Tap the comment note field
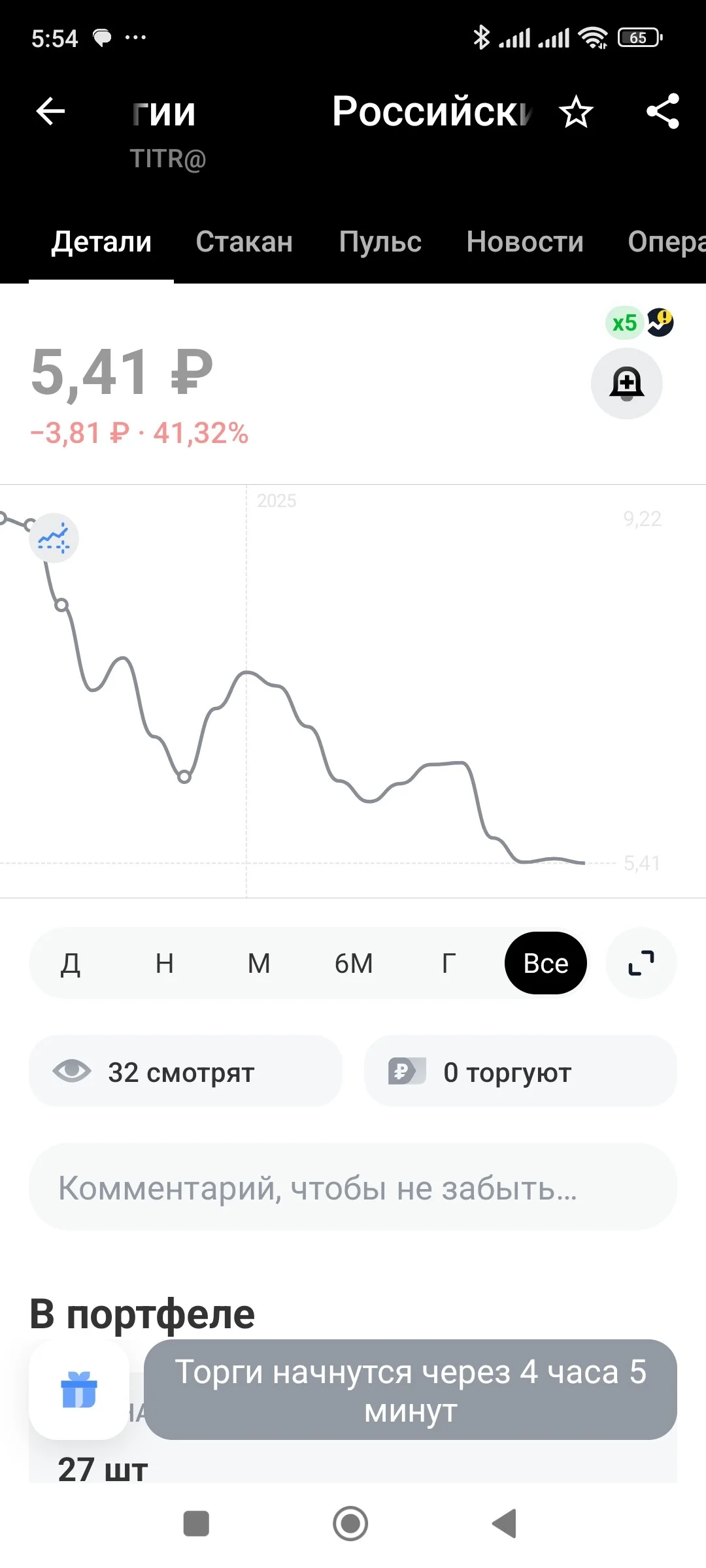The height and width of the screenshot is (1568, 706). pyautogui.click(x=353, y=1187)
